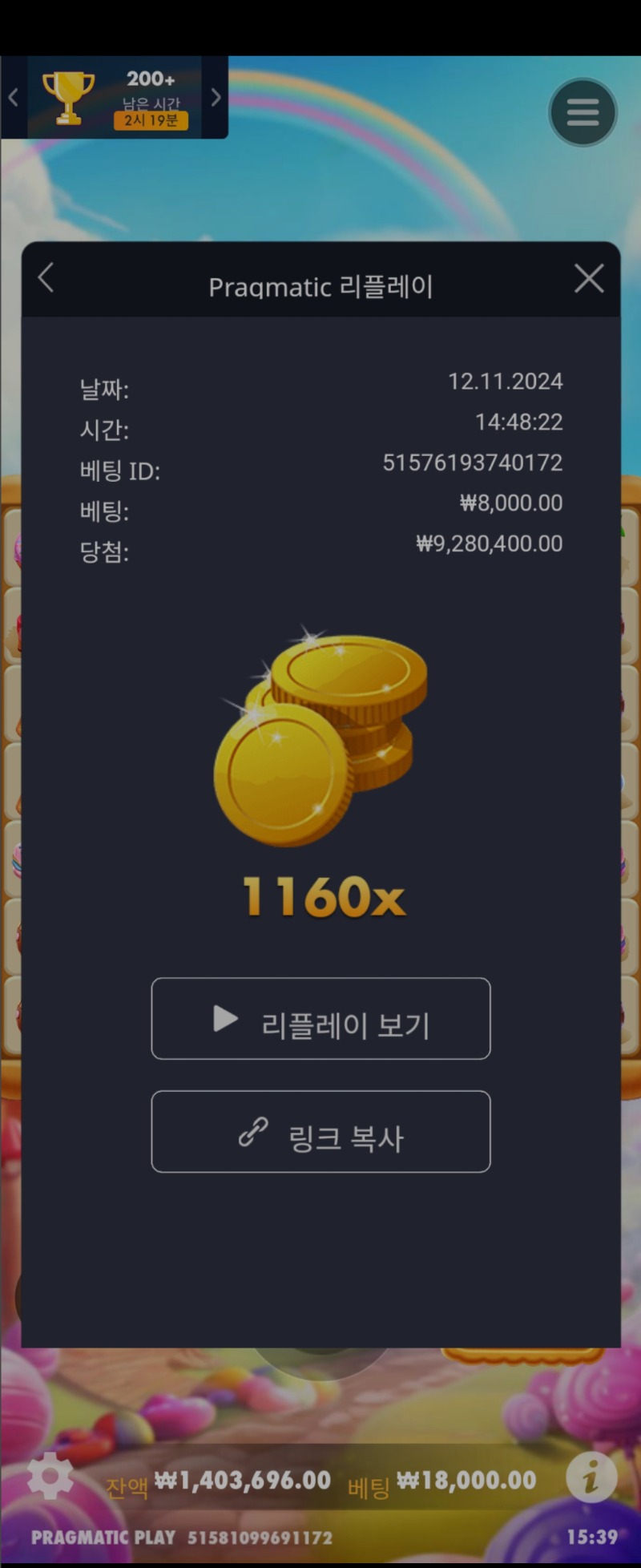
Task: Tap 리플레이 보기 to watch the replay
Action: point(320,1019)
